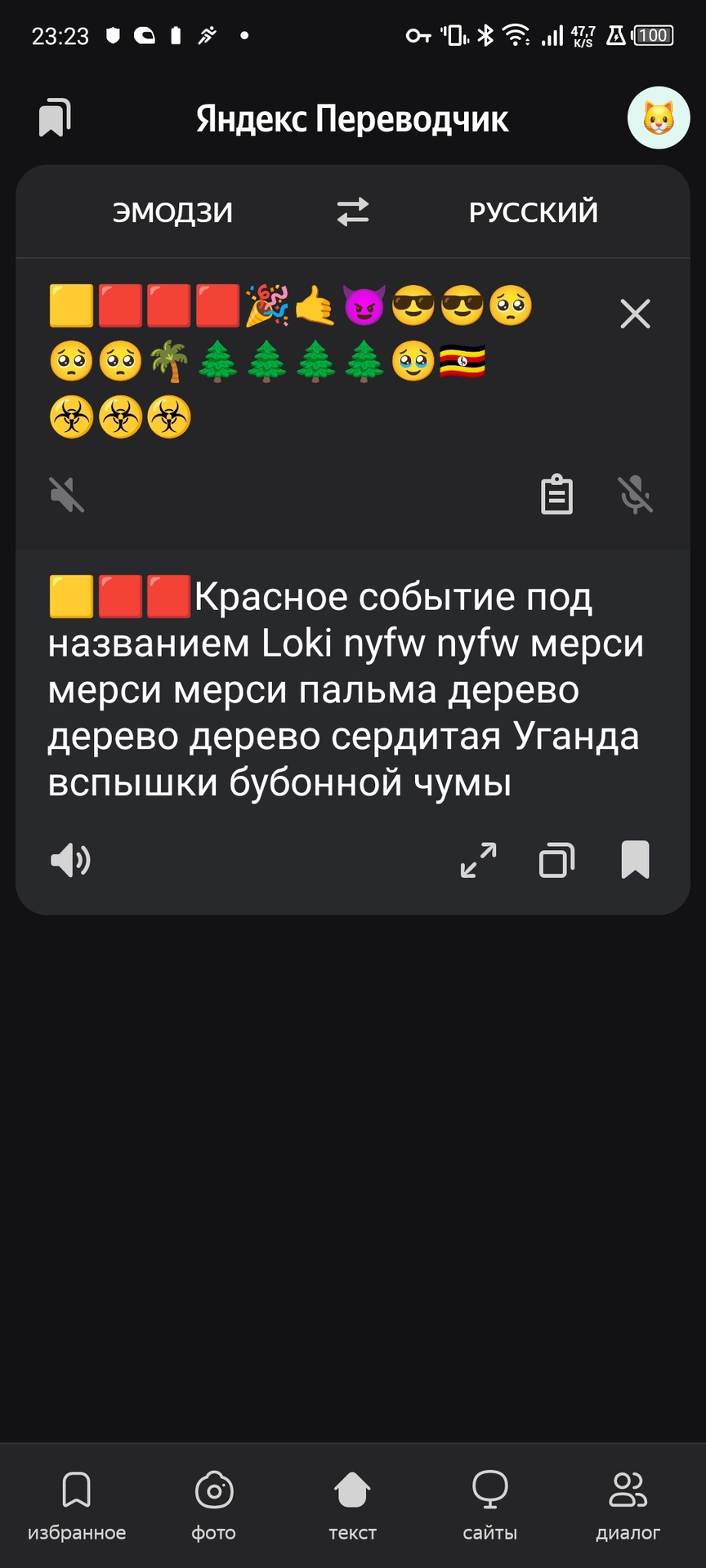The height and width of the screenshot is (1568, 706).
Task: Tap the disabled microphone icon
Action: [x=635, y=494]
